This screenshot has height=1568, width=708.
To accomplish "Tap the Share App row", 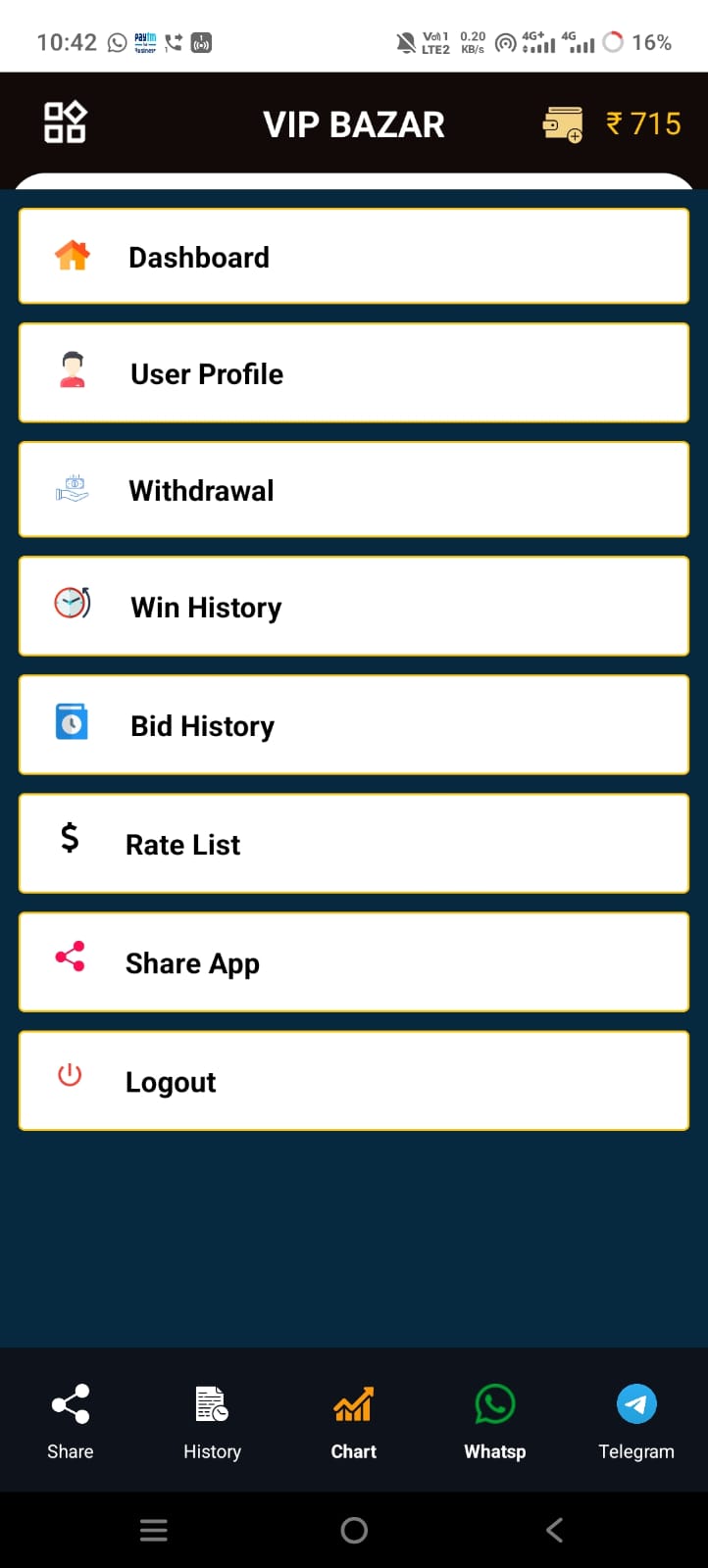I will [x=354, y=962].
